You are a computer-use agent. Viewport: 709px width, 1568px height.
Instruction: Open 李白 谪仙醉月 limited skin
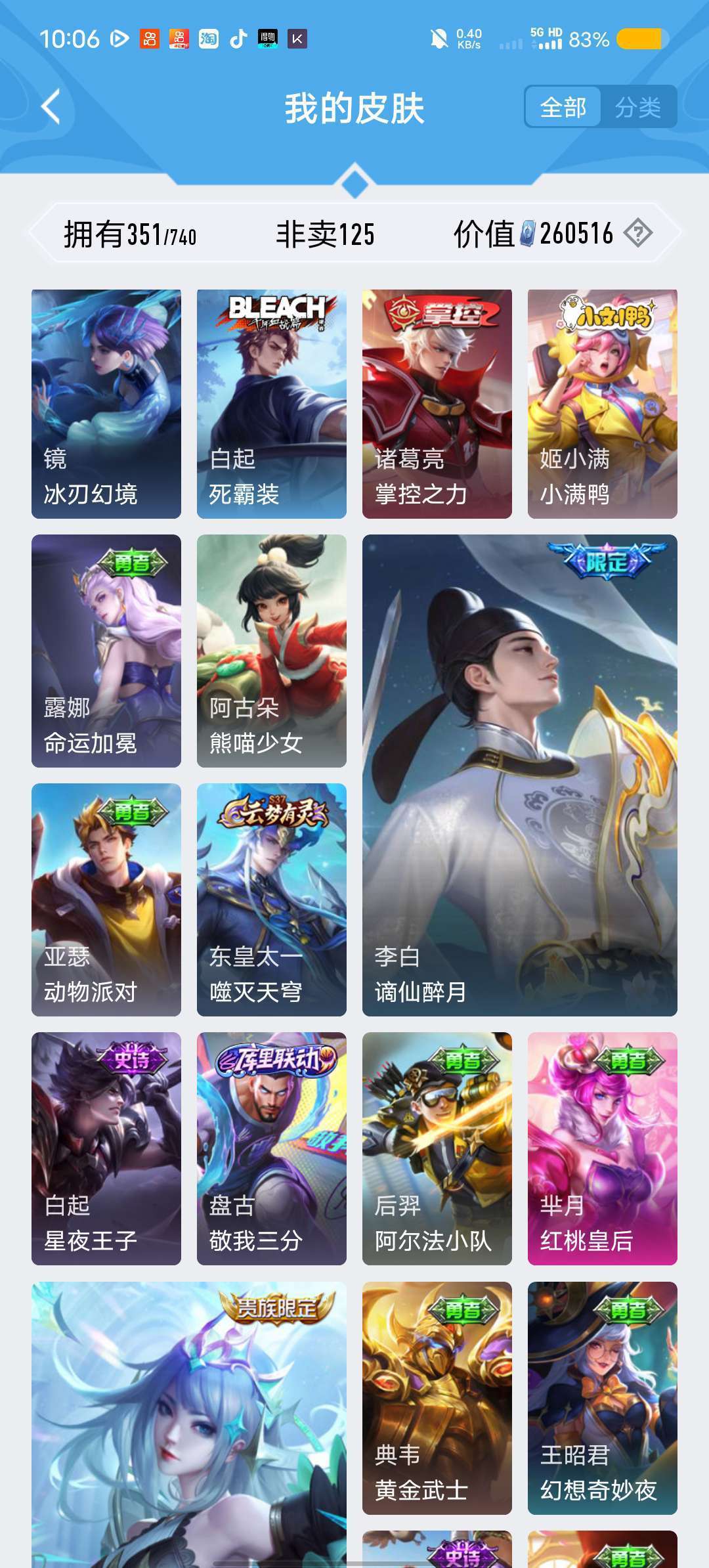pos(520,775)
